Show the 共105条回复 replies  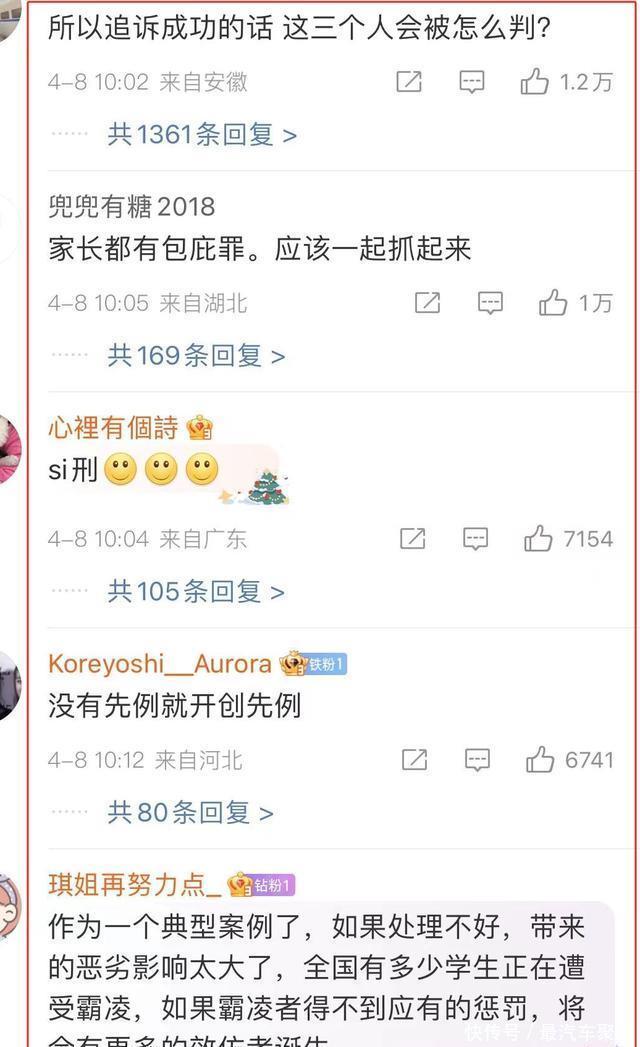(195, 591)
